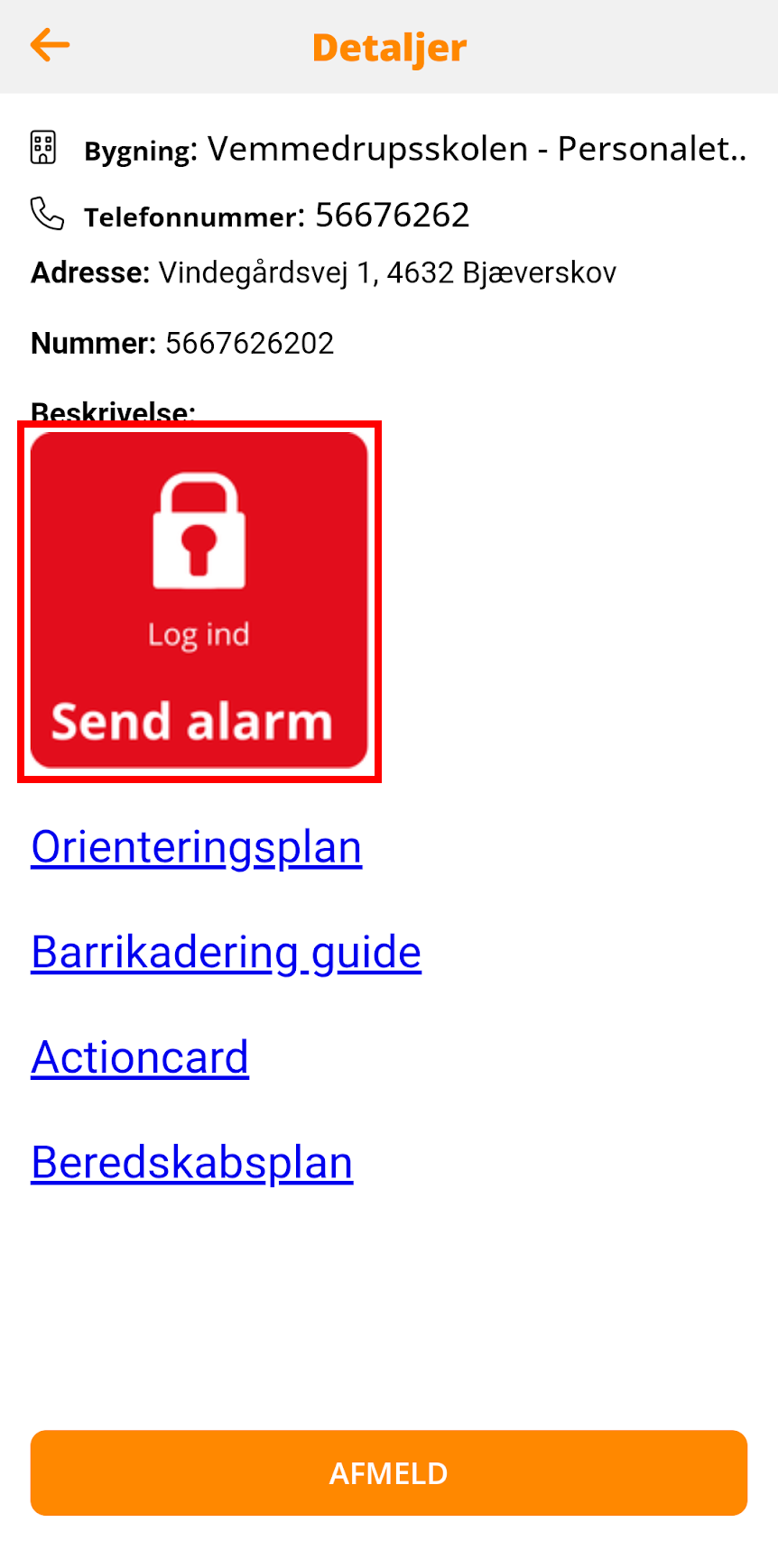
Task: Open the Barrikadering guide link
Action: (226, 951)
